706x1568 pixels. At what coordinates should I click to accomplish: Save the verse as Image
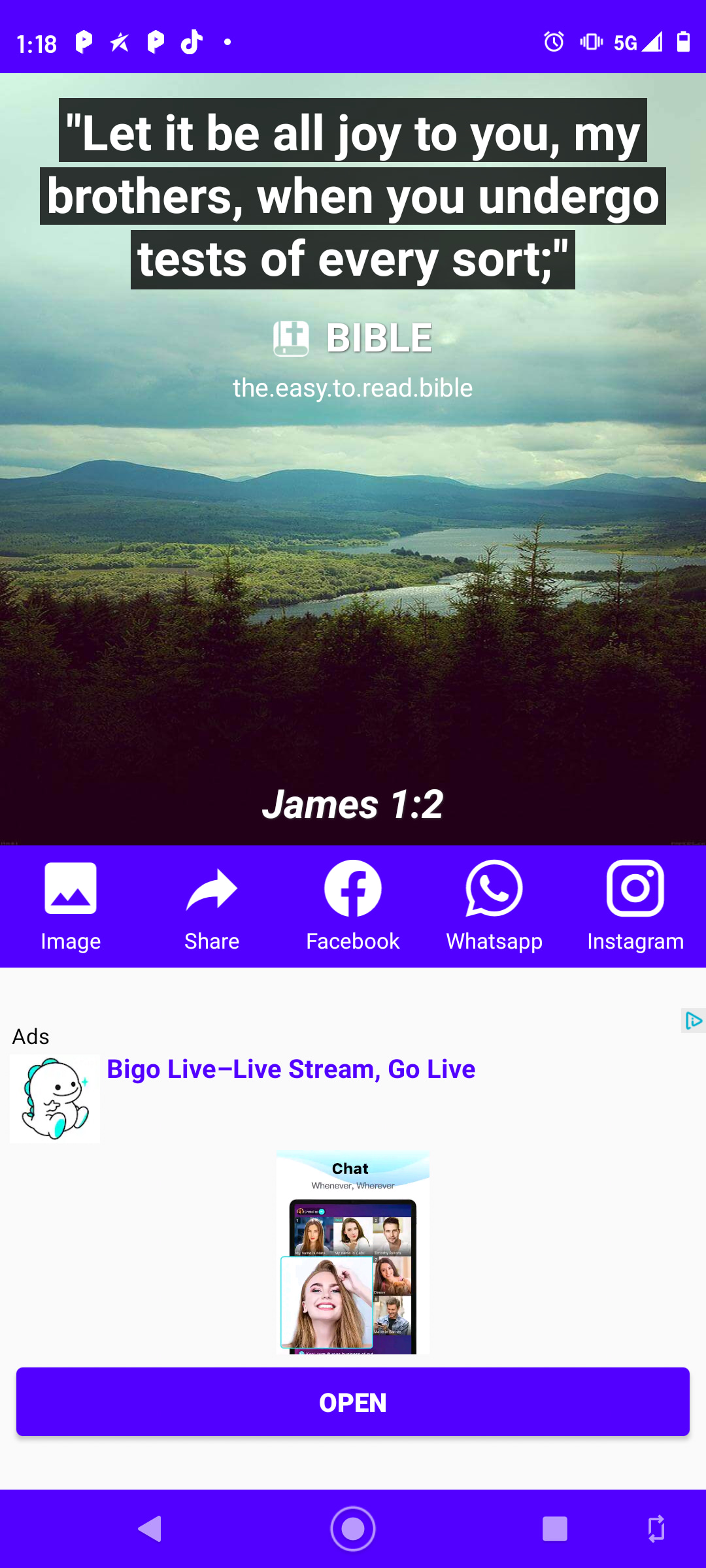click(x=71, y=906)
